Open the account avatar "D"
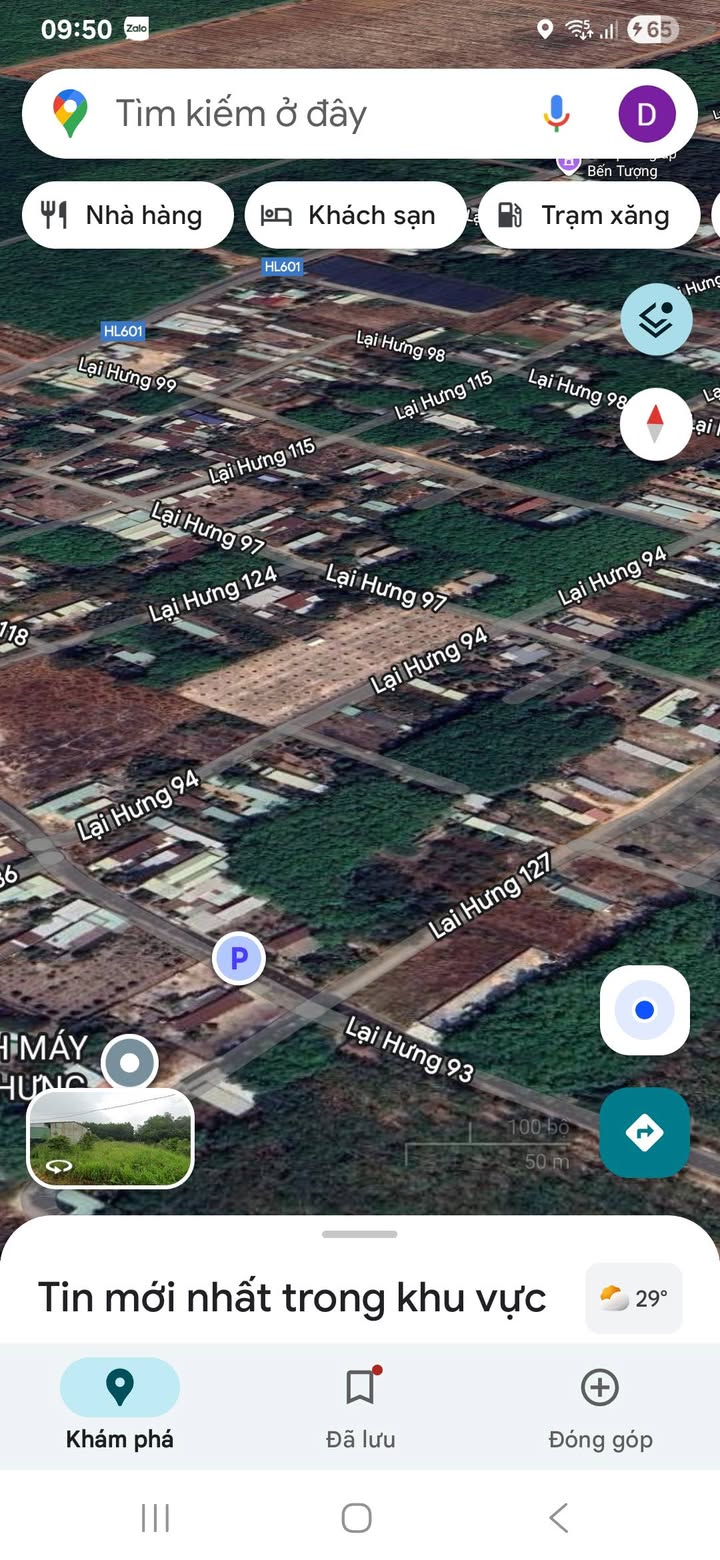This screenshot has width=720, height=1560. pos(646,114)
